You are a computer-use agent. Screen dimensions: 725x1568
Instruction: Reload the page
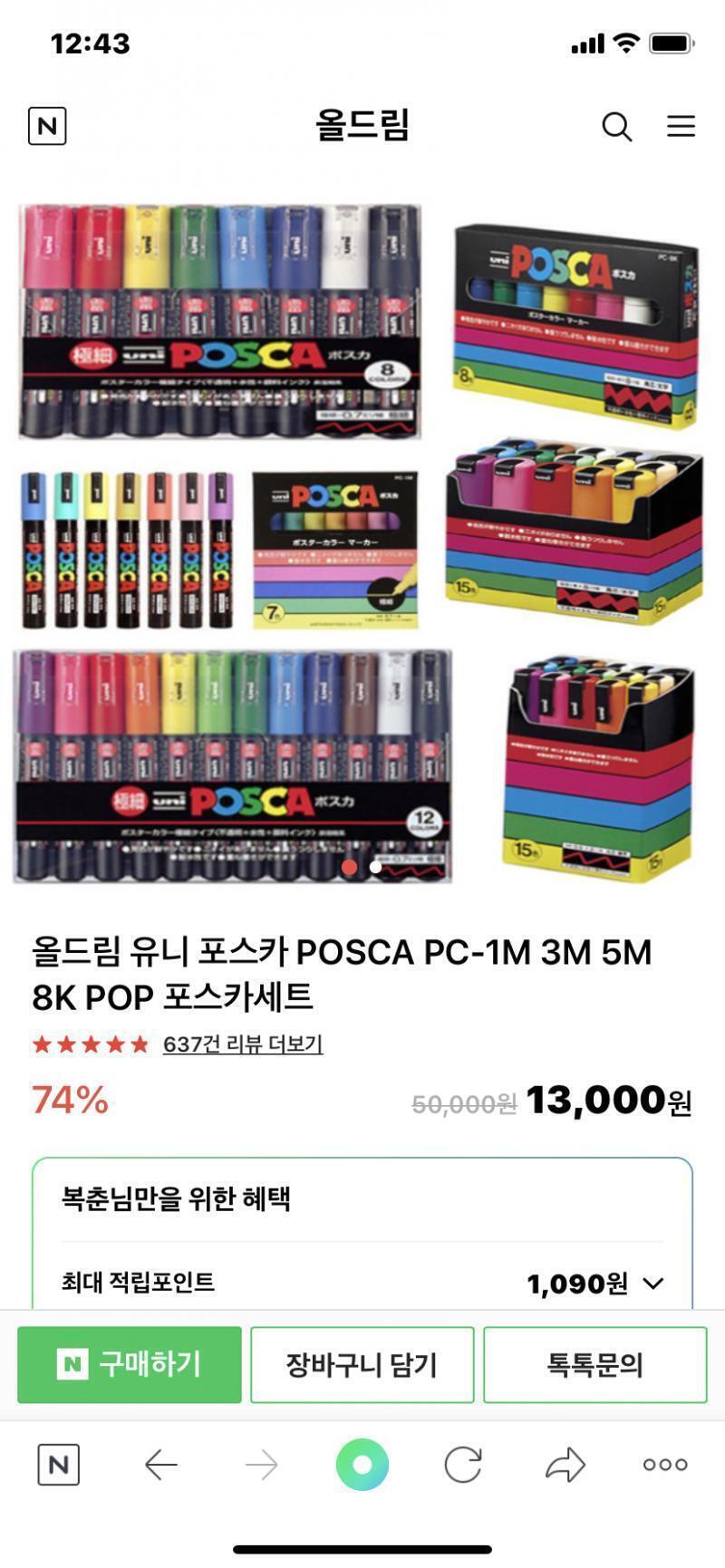463,1465
